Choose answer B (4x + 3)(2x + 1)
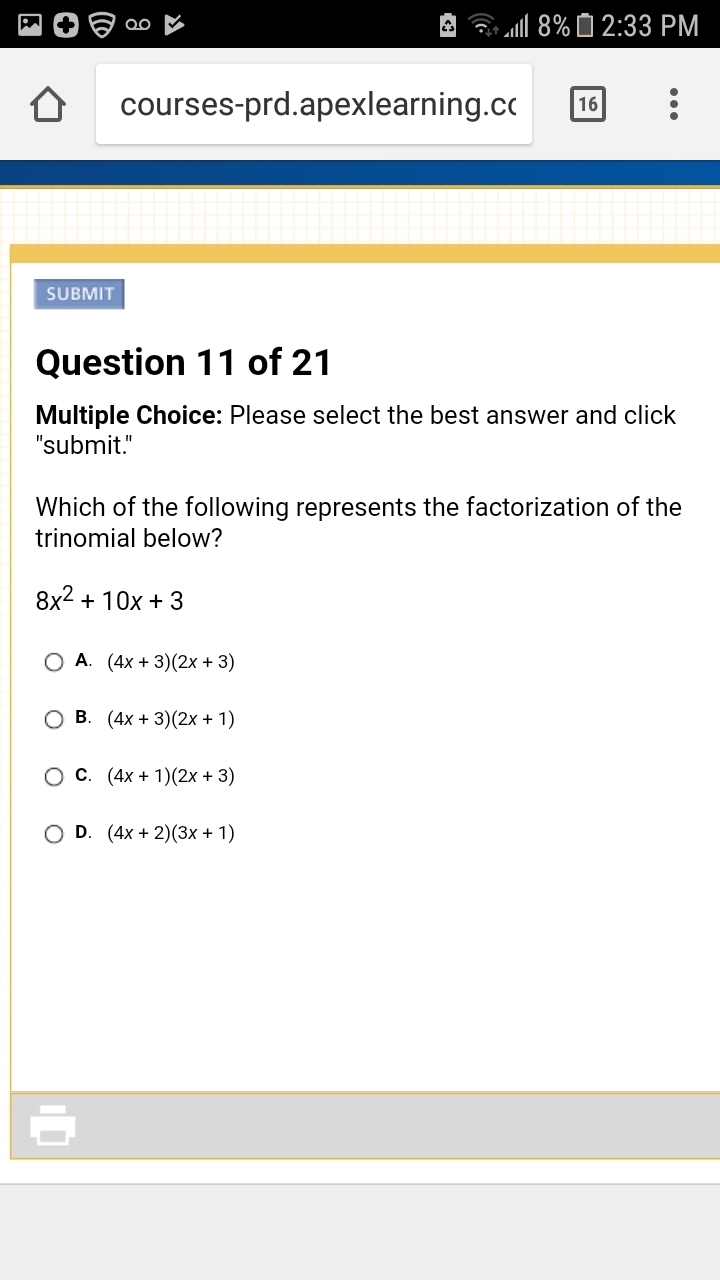The image size is (720, 1280). (54, 719)
